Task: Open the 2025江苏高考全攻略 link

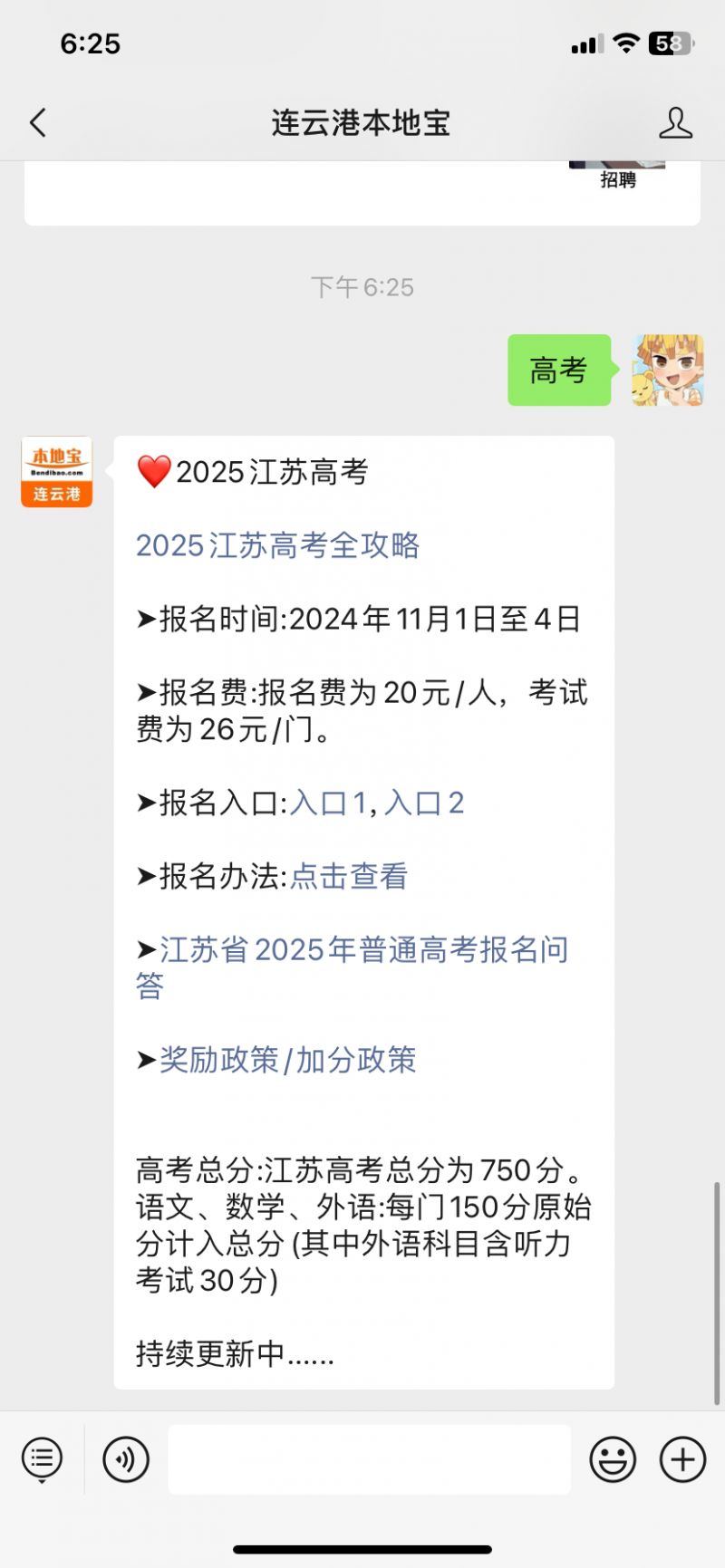Action: click(277, 545)
